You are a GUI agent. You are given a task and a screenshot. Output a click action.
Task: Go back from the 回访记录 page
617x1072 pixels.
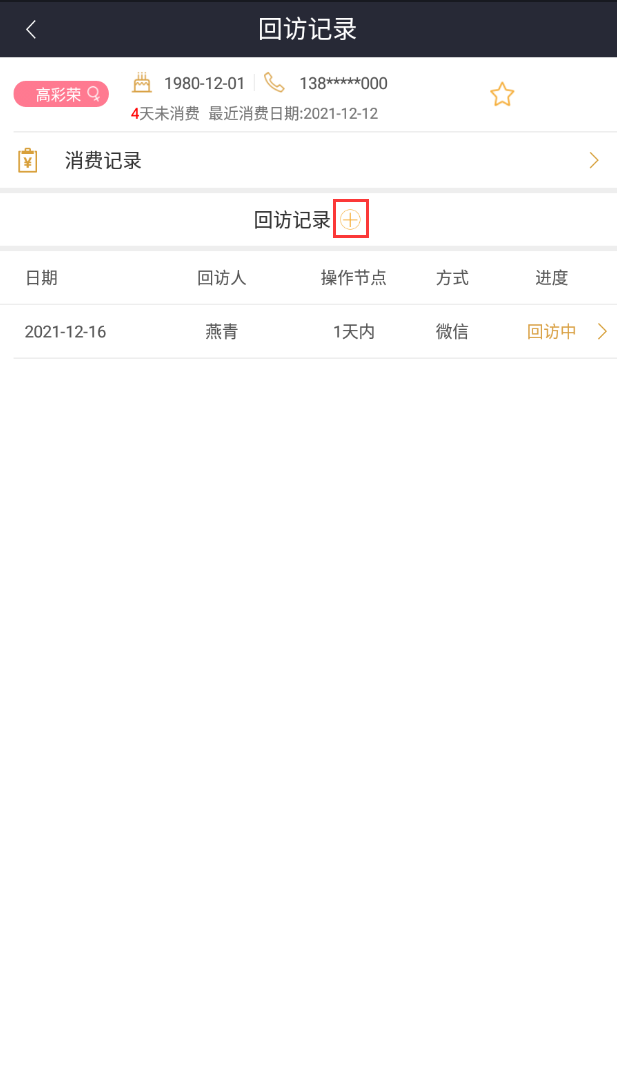click(31, 29)
